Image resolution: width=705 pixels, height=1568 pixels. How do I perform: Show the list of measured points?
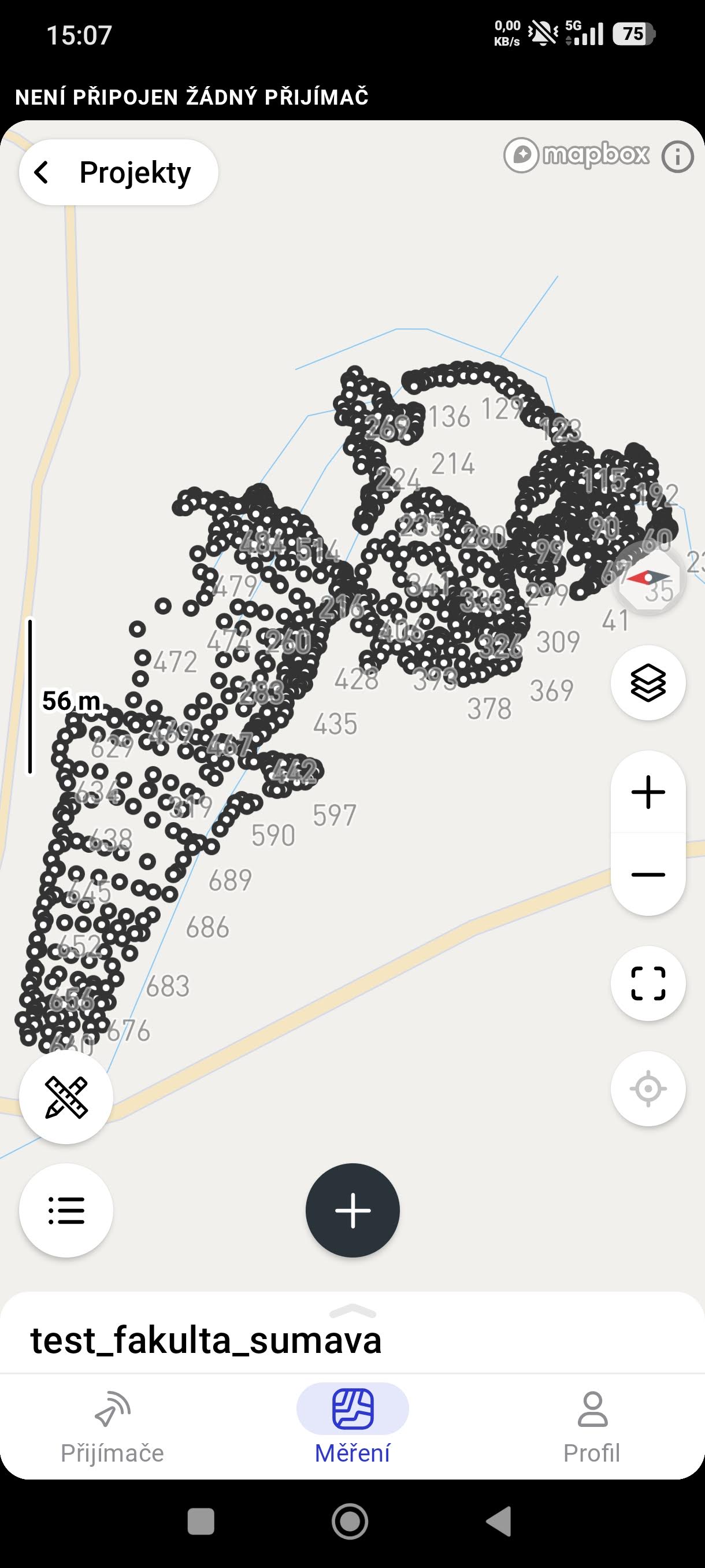(x=66, y=1210)
